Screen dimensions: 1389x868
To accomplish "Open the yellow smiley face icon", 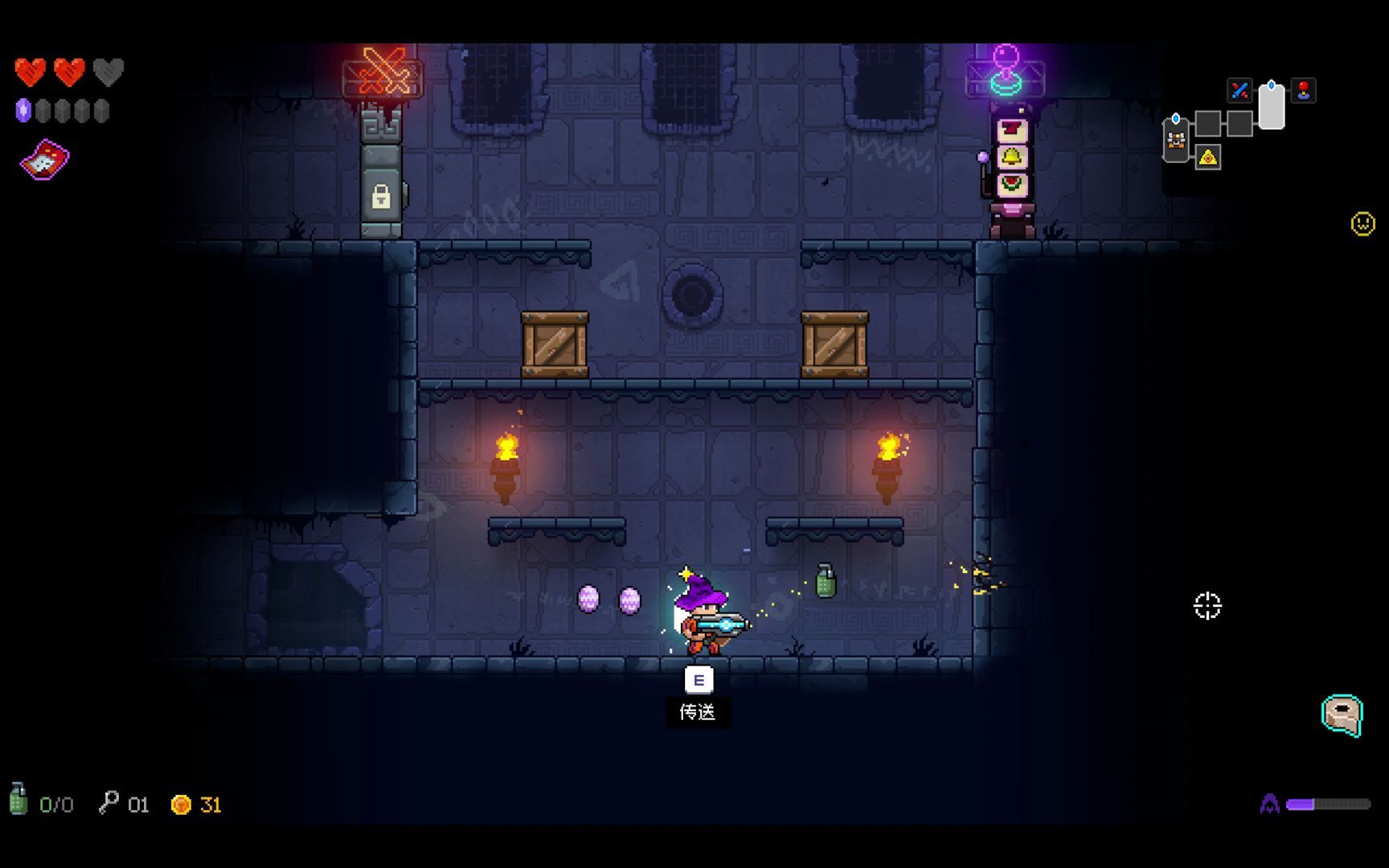I will coord(1362,223).
